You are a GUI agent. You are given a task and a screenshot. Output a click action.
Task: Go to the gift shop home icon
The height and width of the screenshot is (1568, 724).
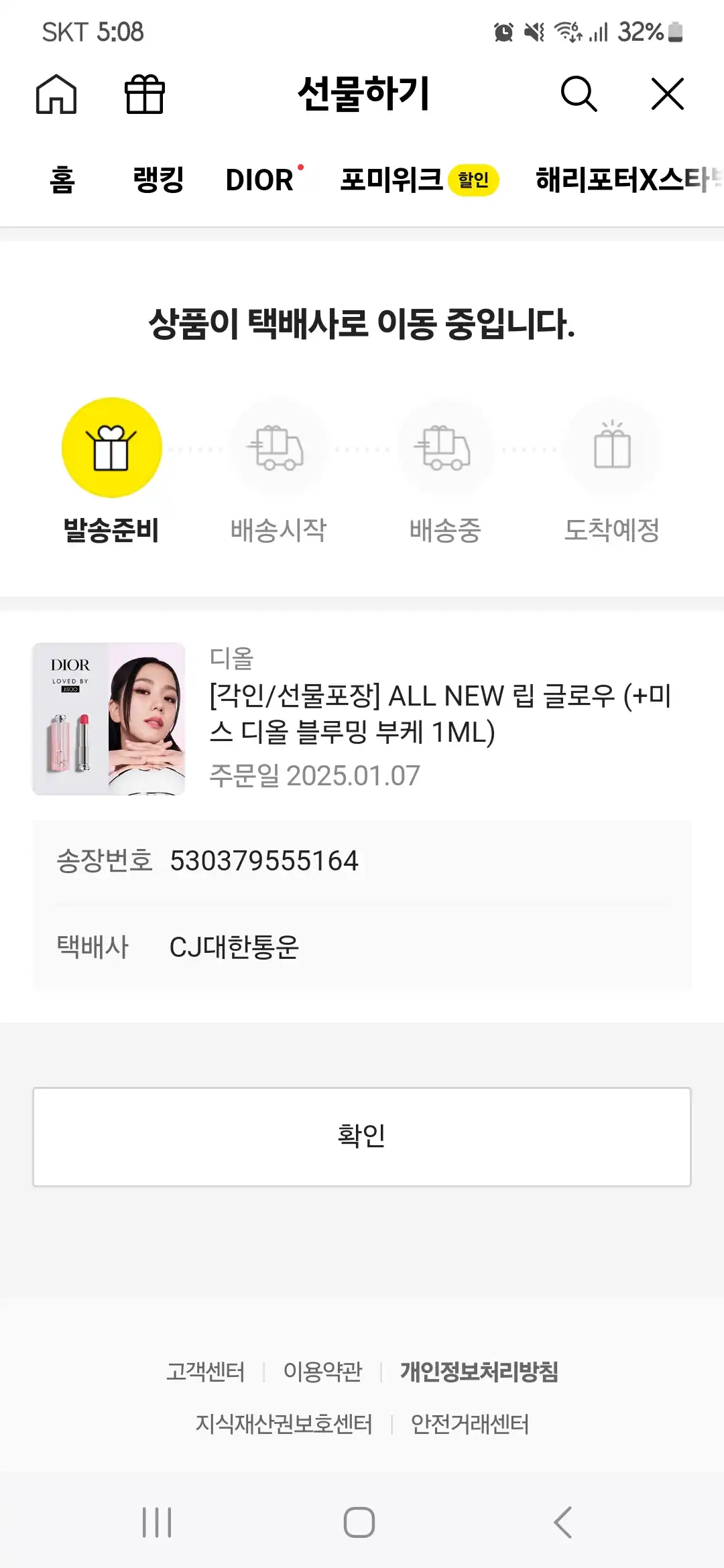pyautogui.click(x=56, y=94)
